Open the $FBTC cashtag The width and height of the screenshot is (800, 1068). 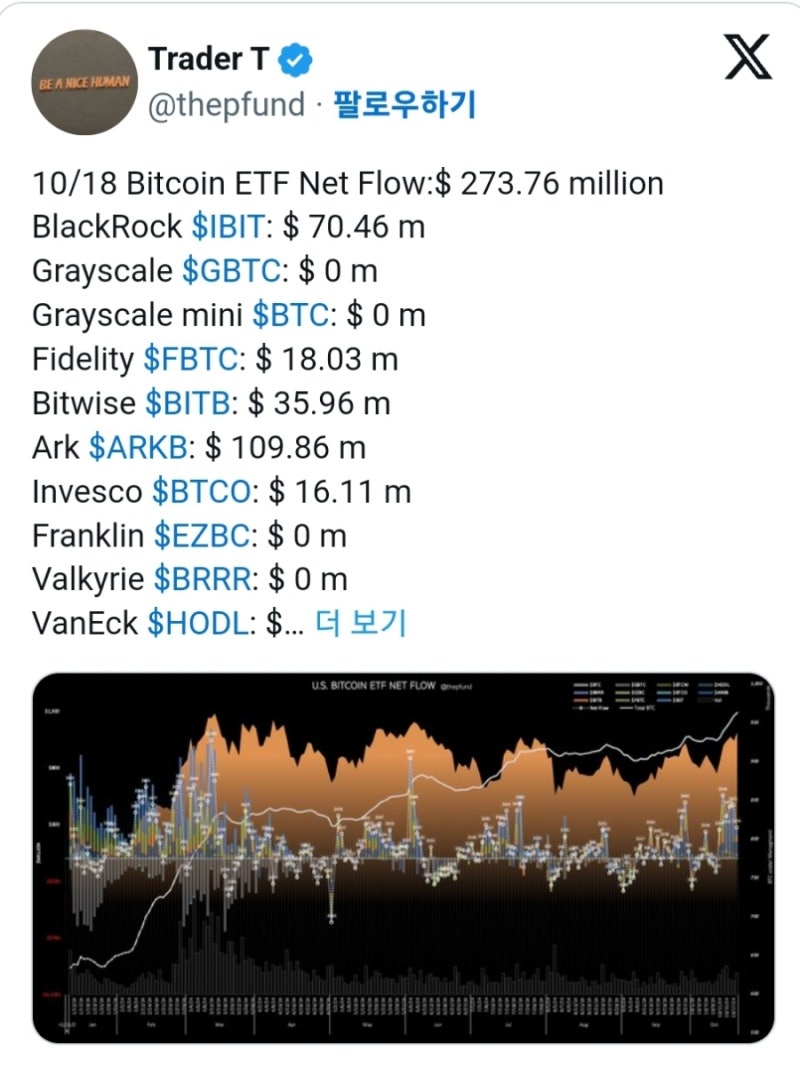point(190,359)
